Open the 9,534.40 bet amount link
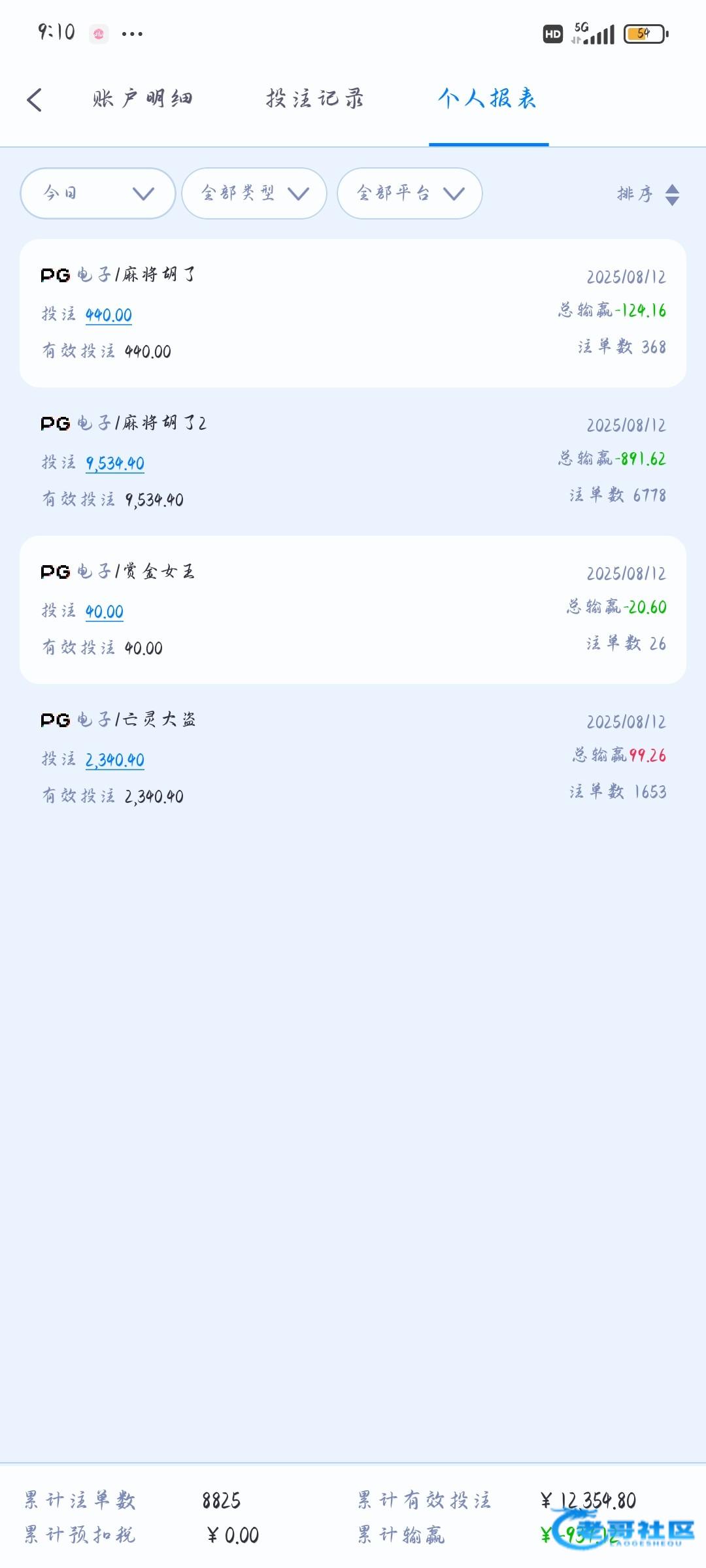This screenshot has height=1568, width=706. tap(115, 463)
